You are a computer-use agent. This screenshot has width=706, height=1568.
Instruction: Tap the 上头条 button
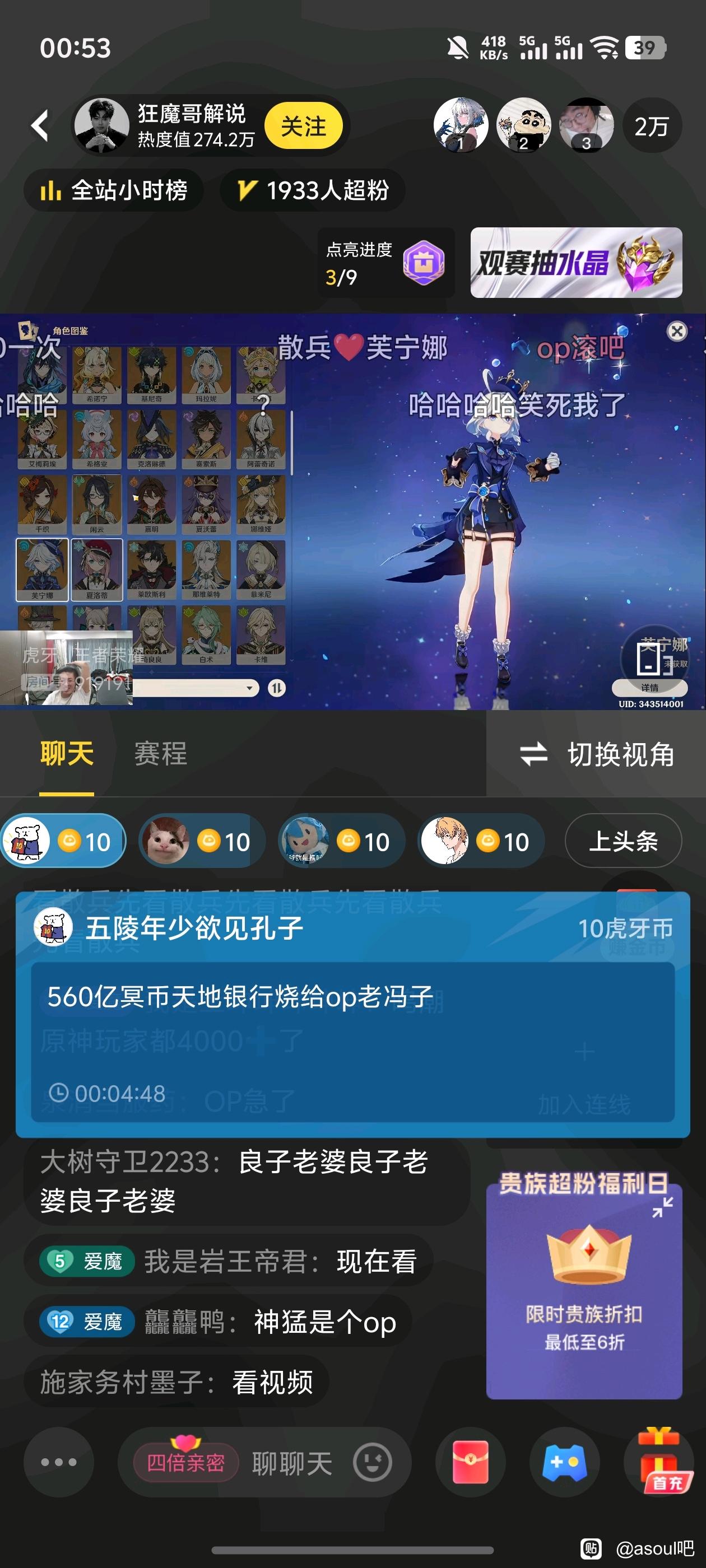(x=623, y=841)
